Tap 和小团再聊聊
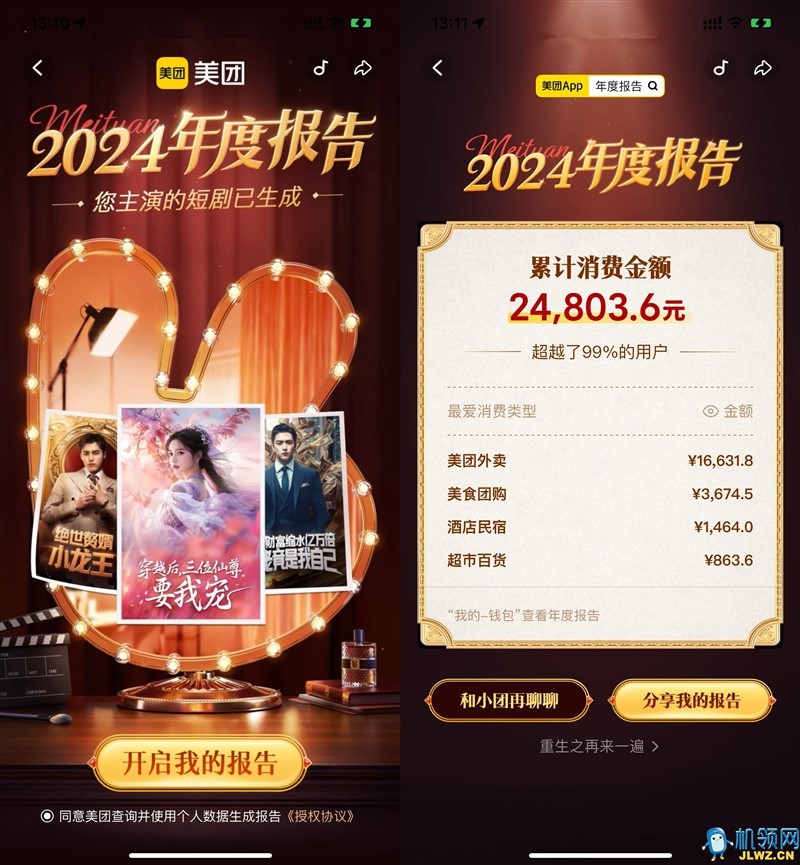Image resolution: width=800 pixels, height=865 pixels. point(510,700)
